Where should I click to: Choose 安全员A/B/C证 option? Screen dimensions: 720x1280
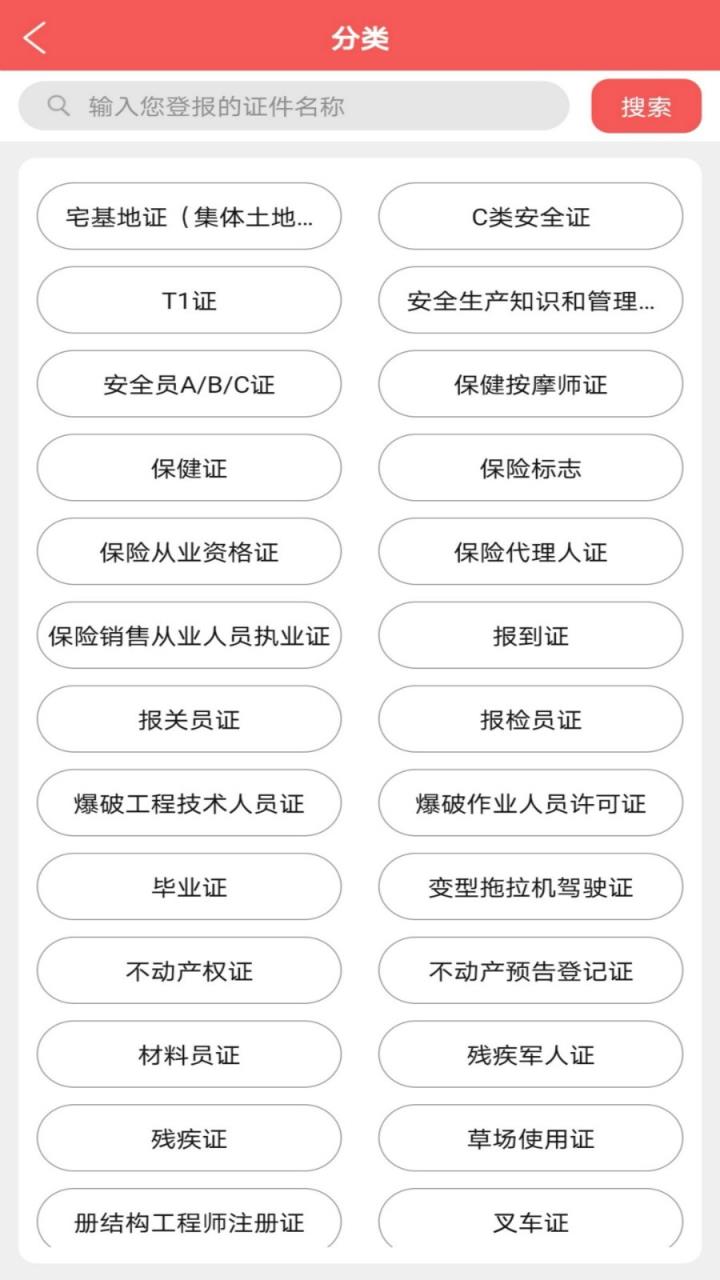(x=189, y=385)
